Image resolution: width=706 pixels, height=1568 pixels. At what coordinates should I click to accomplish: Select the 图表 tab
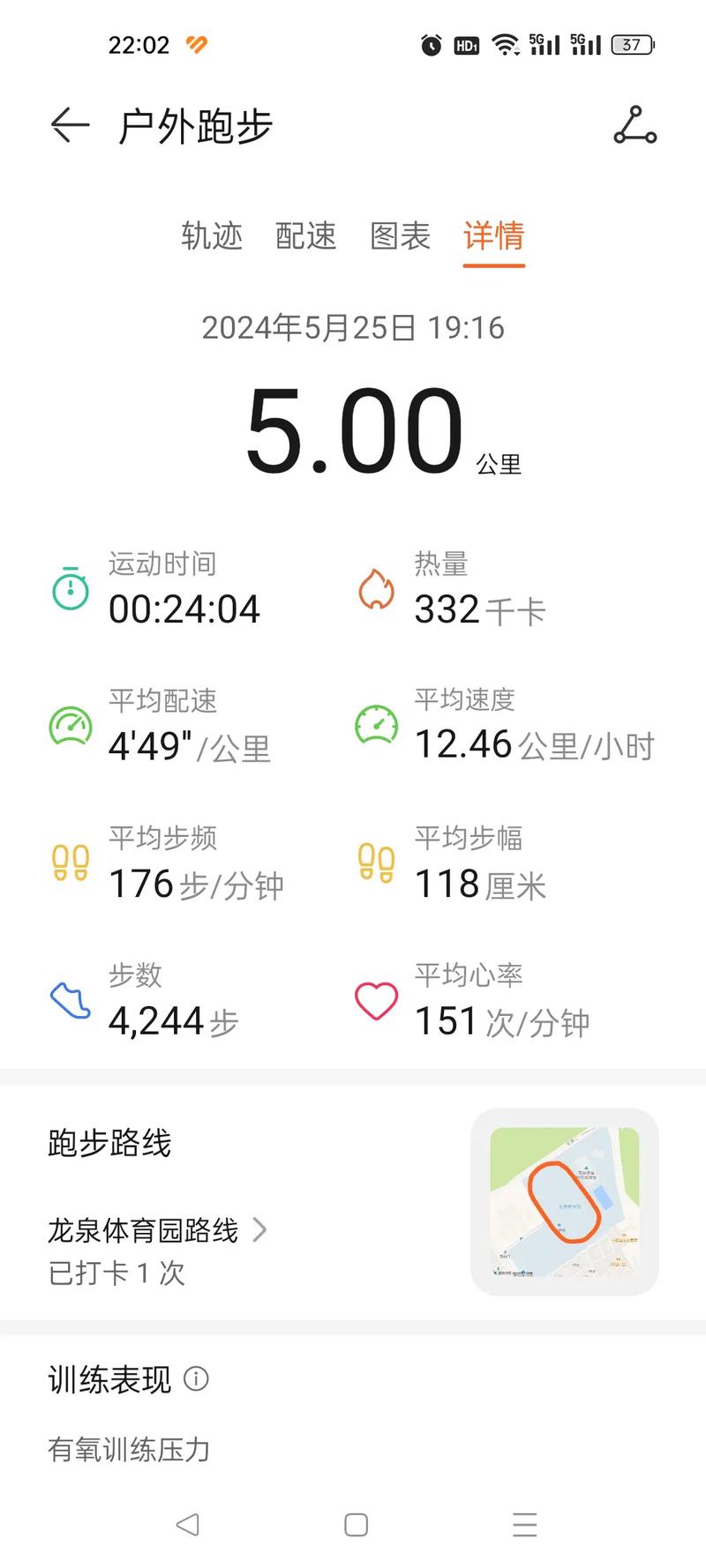400,236
